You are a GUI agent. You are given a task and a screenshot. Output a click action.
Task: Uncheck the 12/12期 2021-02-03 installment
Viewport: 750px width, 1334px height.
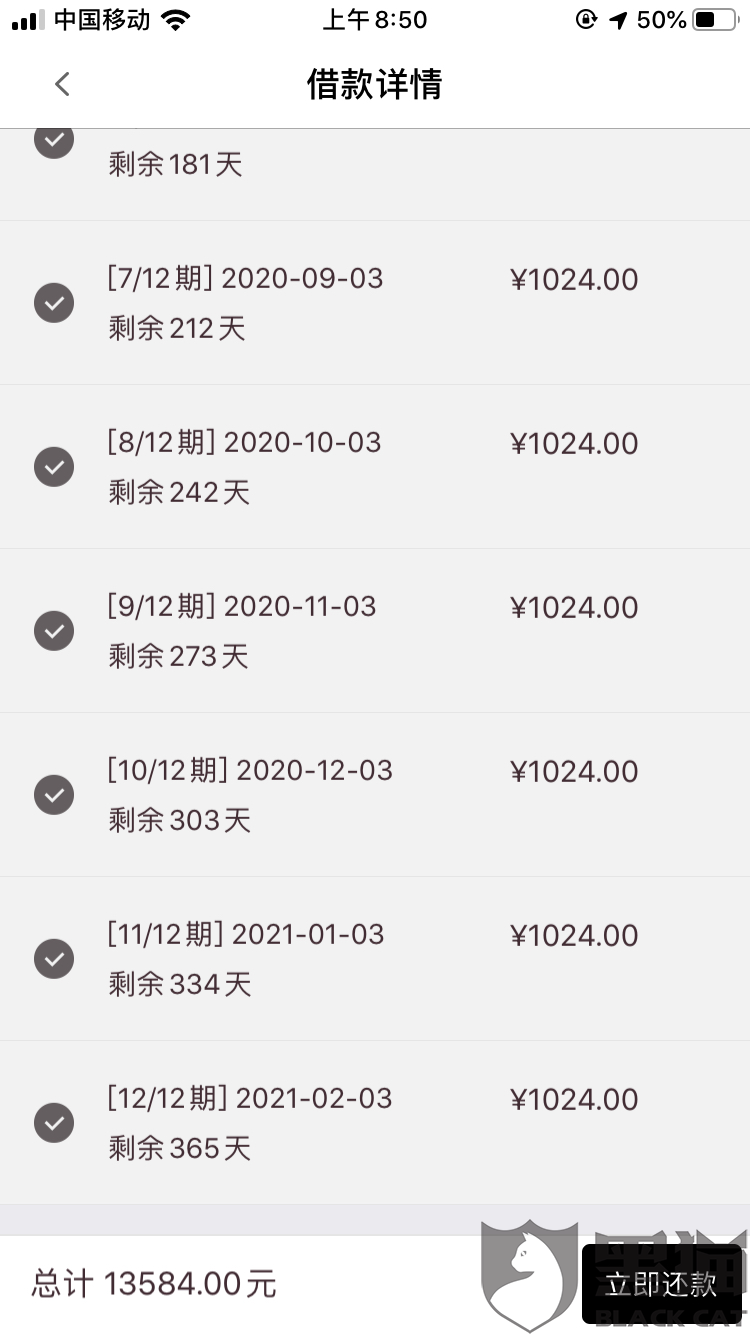[x=54, y=1123]
